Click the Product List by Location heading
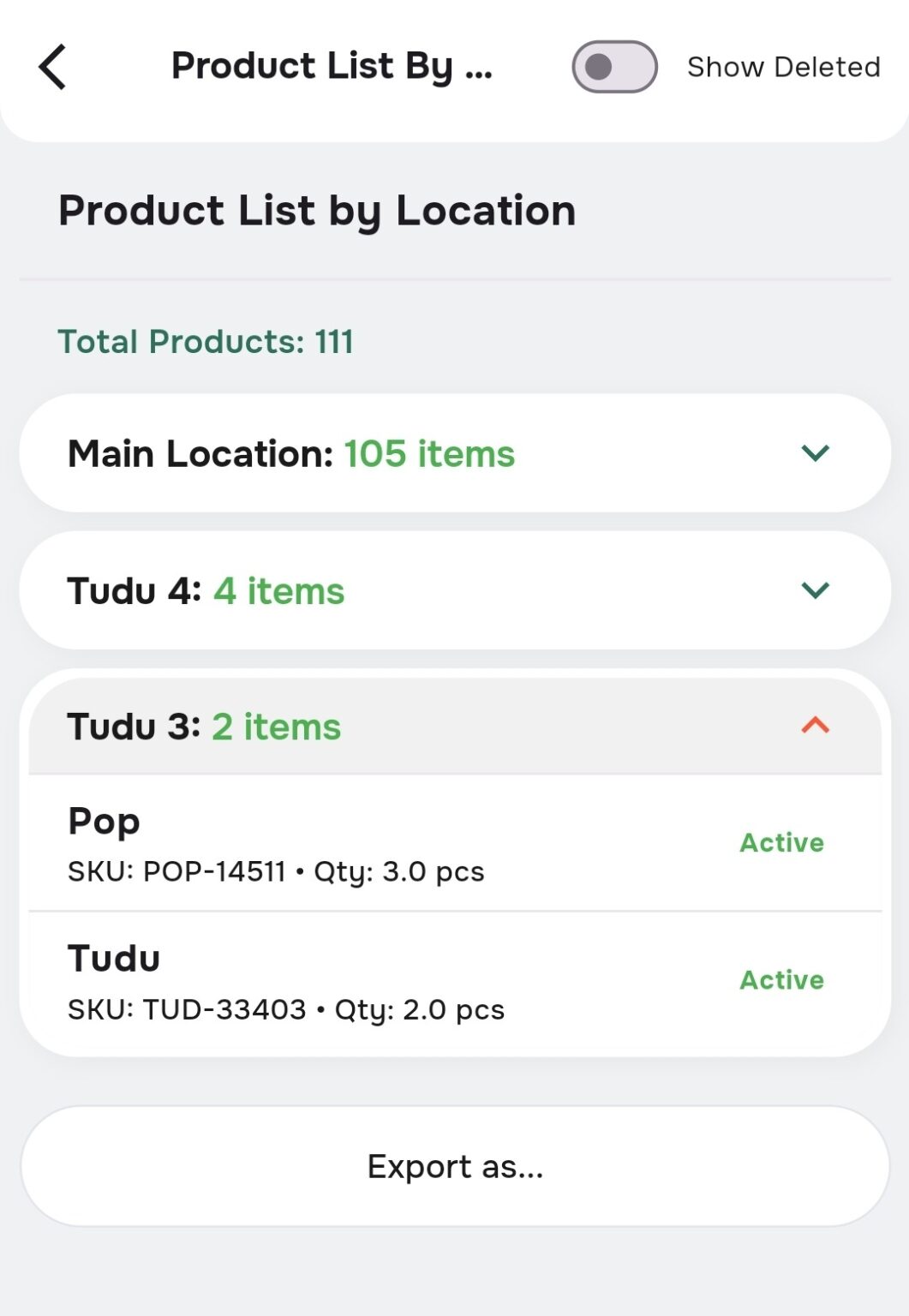Screen dimensions: 909x1316 [316, 210]
